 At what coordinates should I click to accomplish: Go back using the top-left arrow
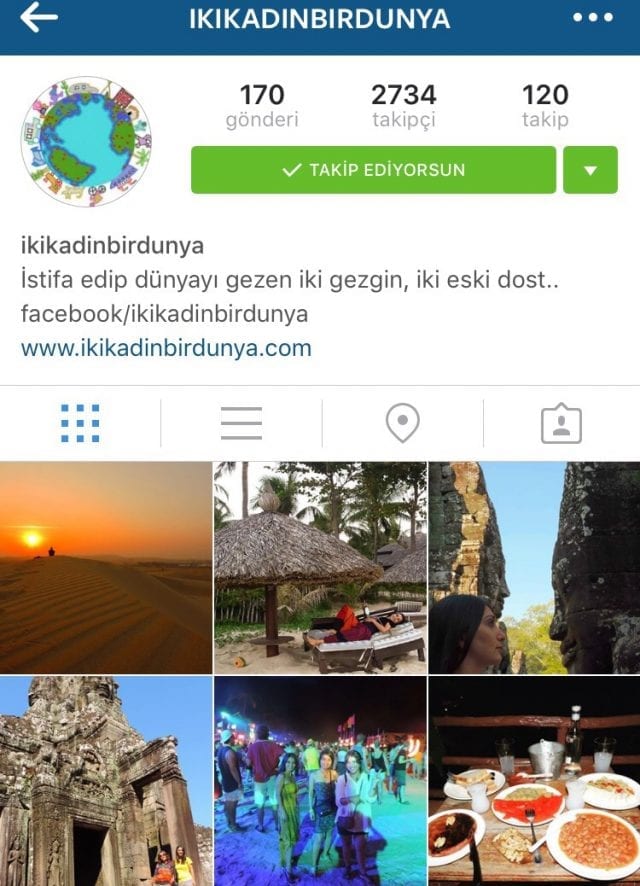(38, 19)
